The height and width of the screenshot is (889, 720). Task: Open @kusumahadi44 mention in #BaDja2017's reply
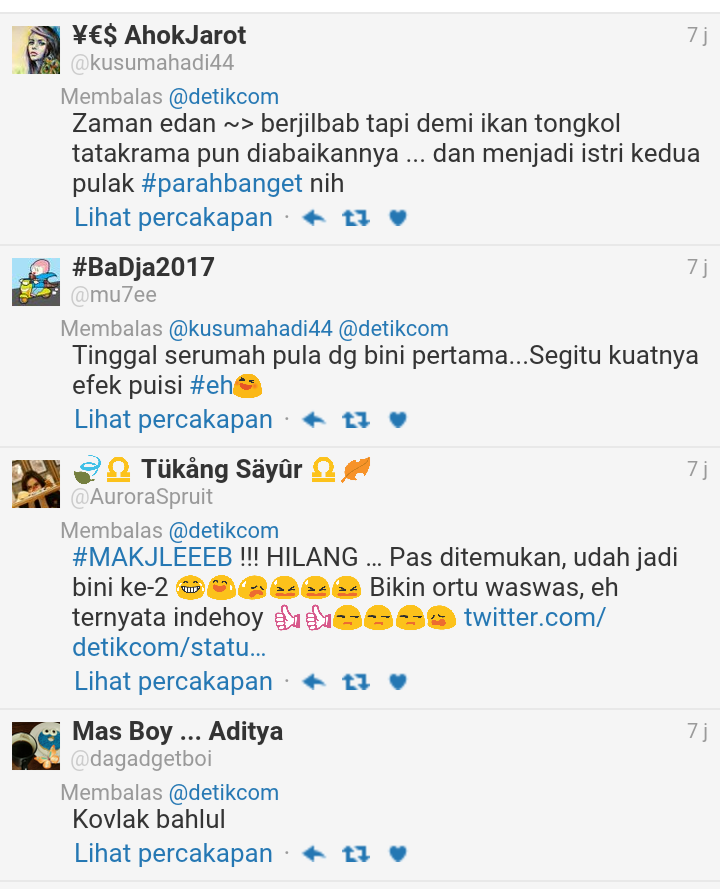click(x=250, y=329)
